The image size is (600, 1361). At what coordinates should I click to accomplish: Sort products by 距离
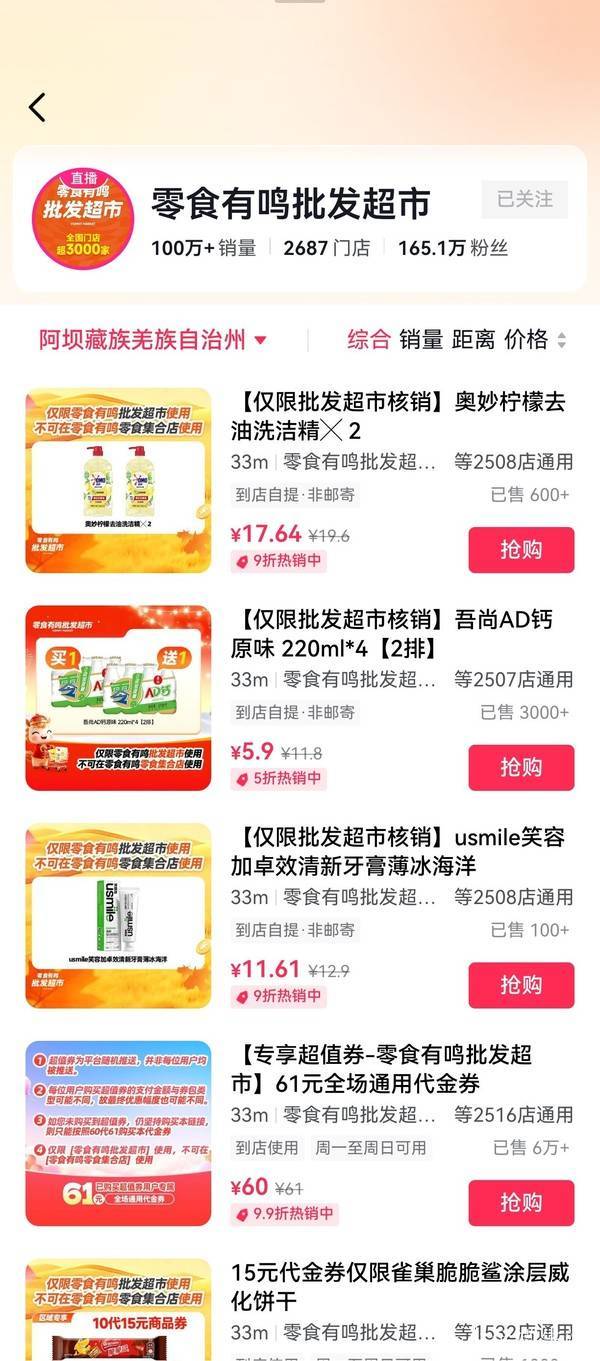click(x=473, y=340)
